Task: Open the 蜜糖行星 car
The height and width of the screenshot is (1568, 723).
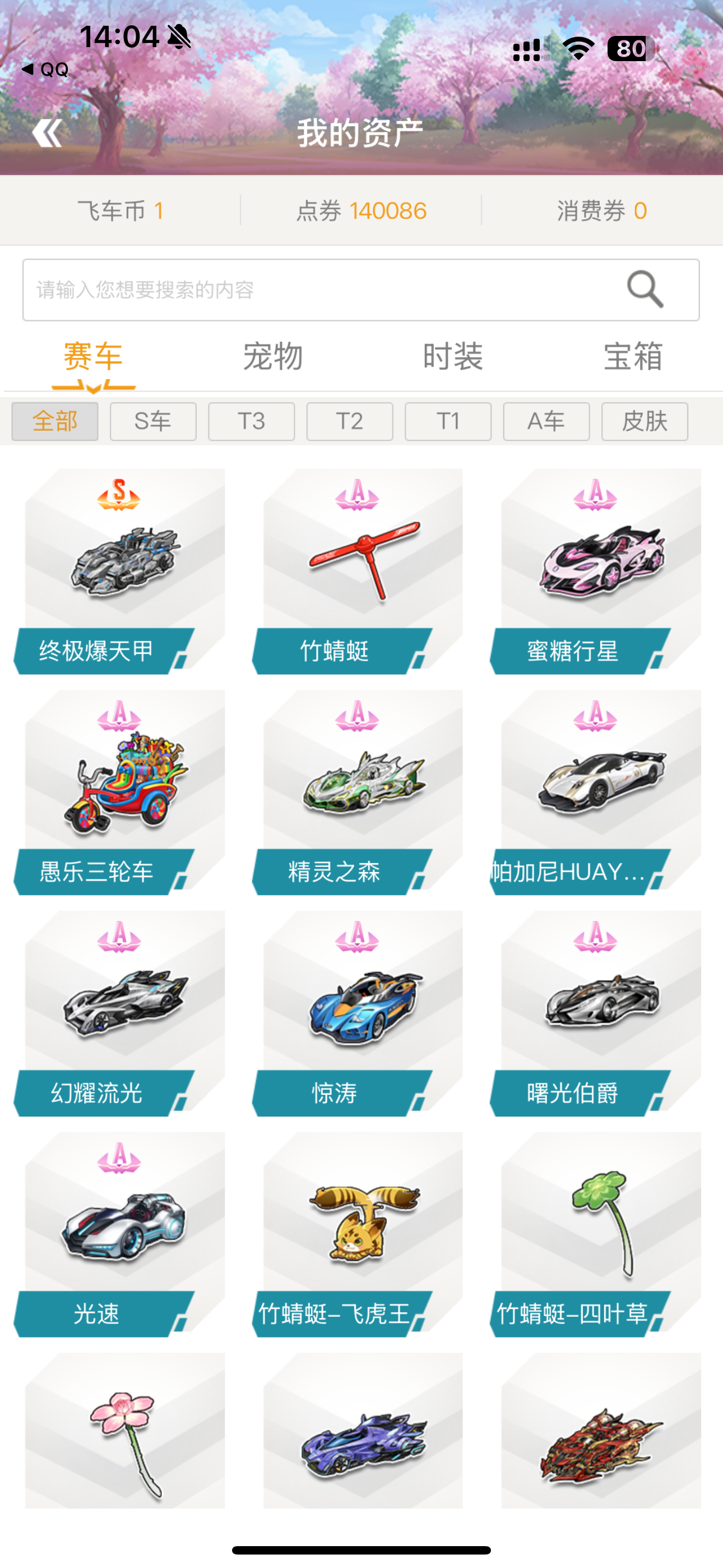Action: pos(595,571)
